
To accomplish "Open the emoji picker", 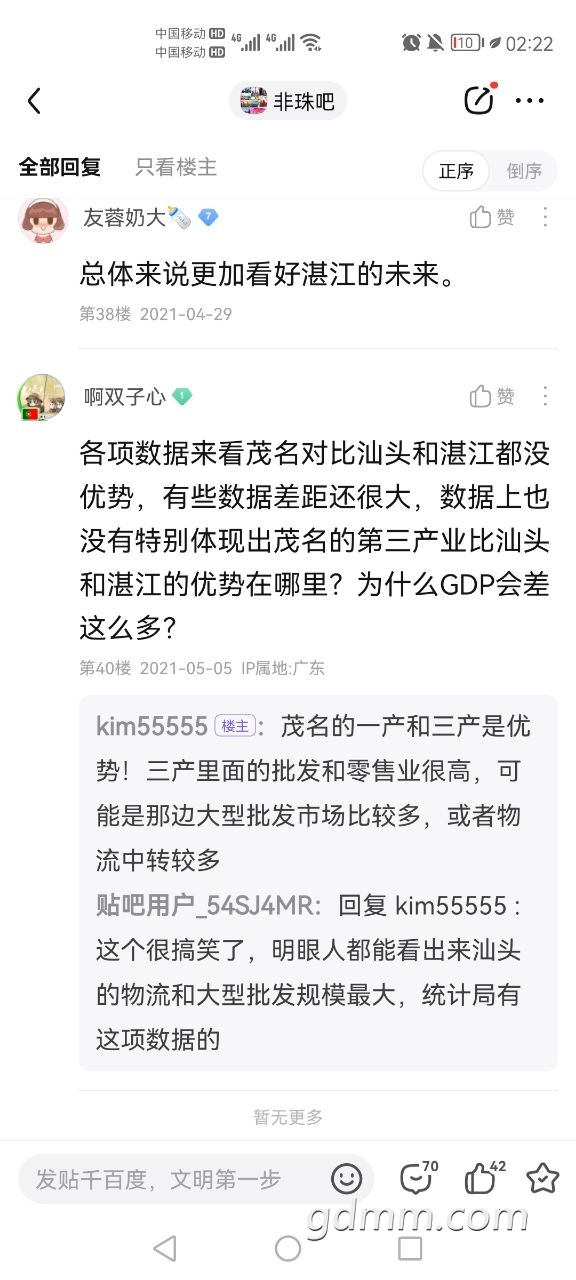I will click(346, 1179).
